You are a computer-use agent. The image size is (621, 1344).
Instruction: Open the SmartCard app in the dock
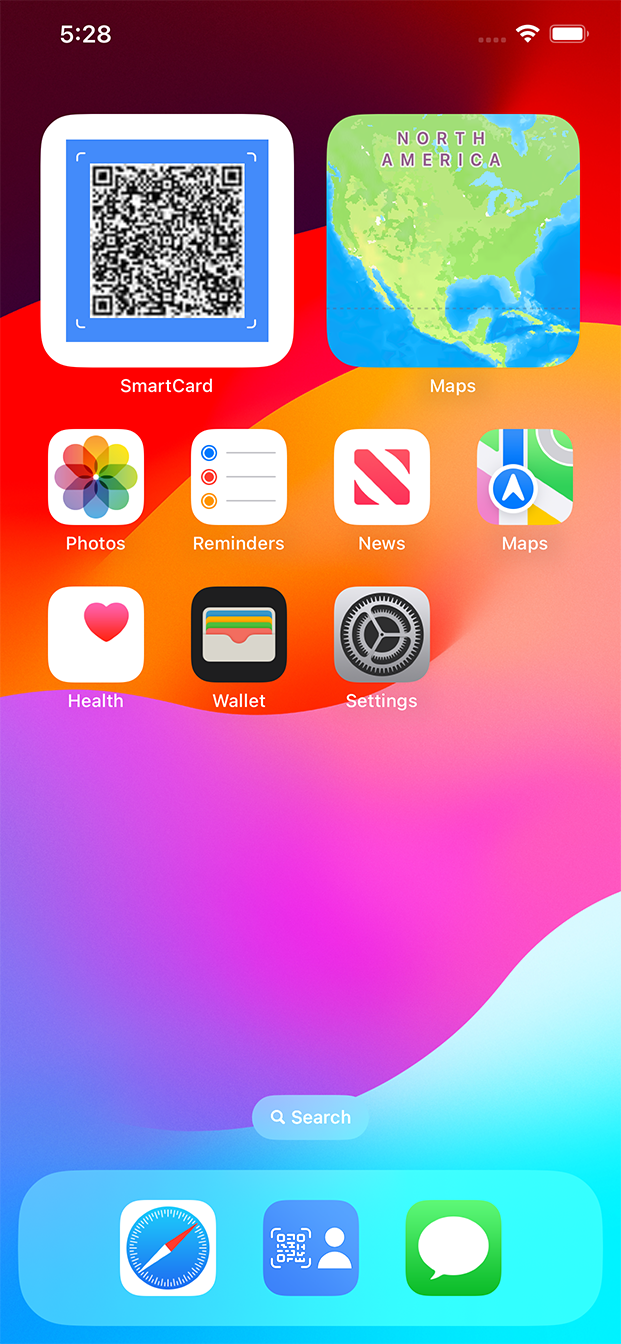[311, 1247]
